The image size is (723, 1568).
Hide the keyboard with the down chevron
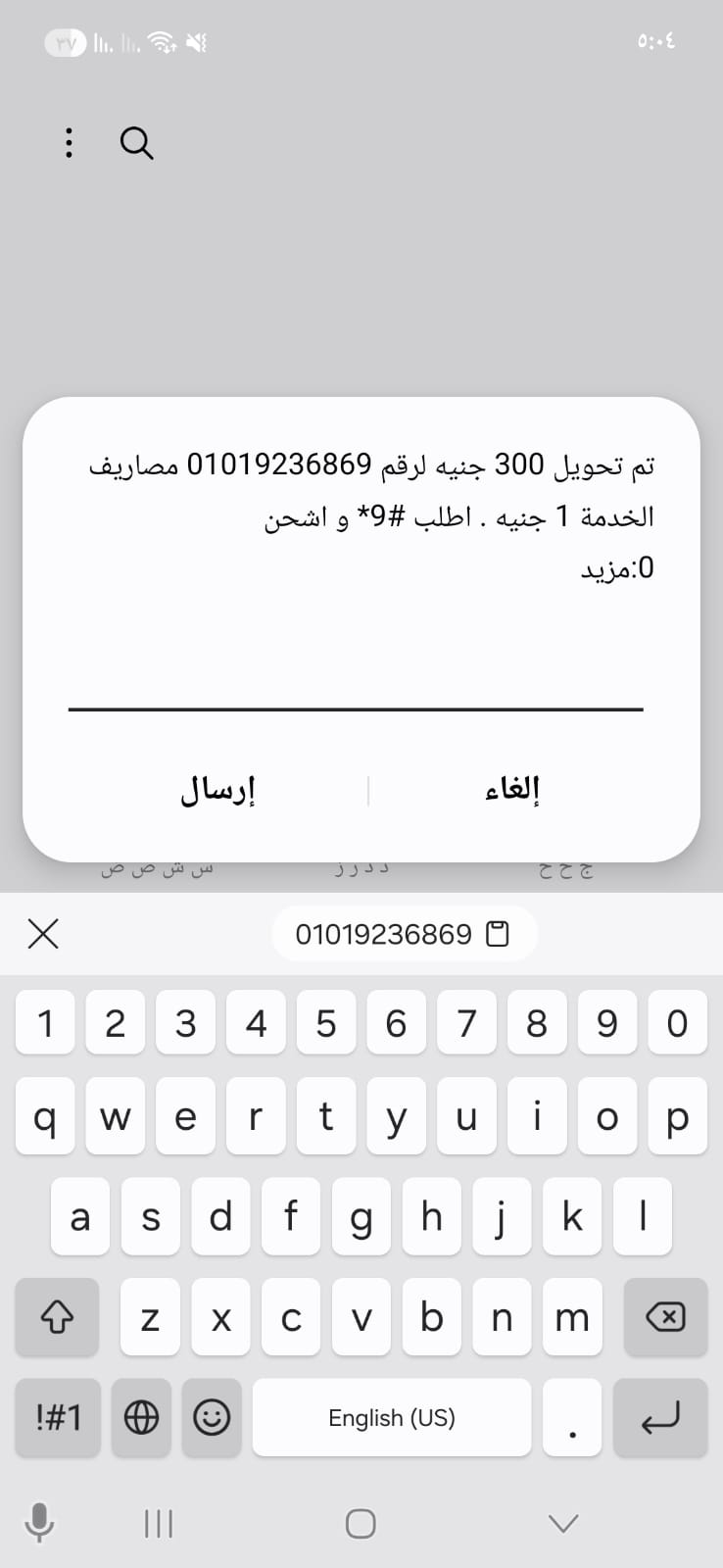point(561,1523)
